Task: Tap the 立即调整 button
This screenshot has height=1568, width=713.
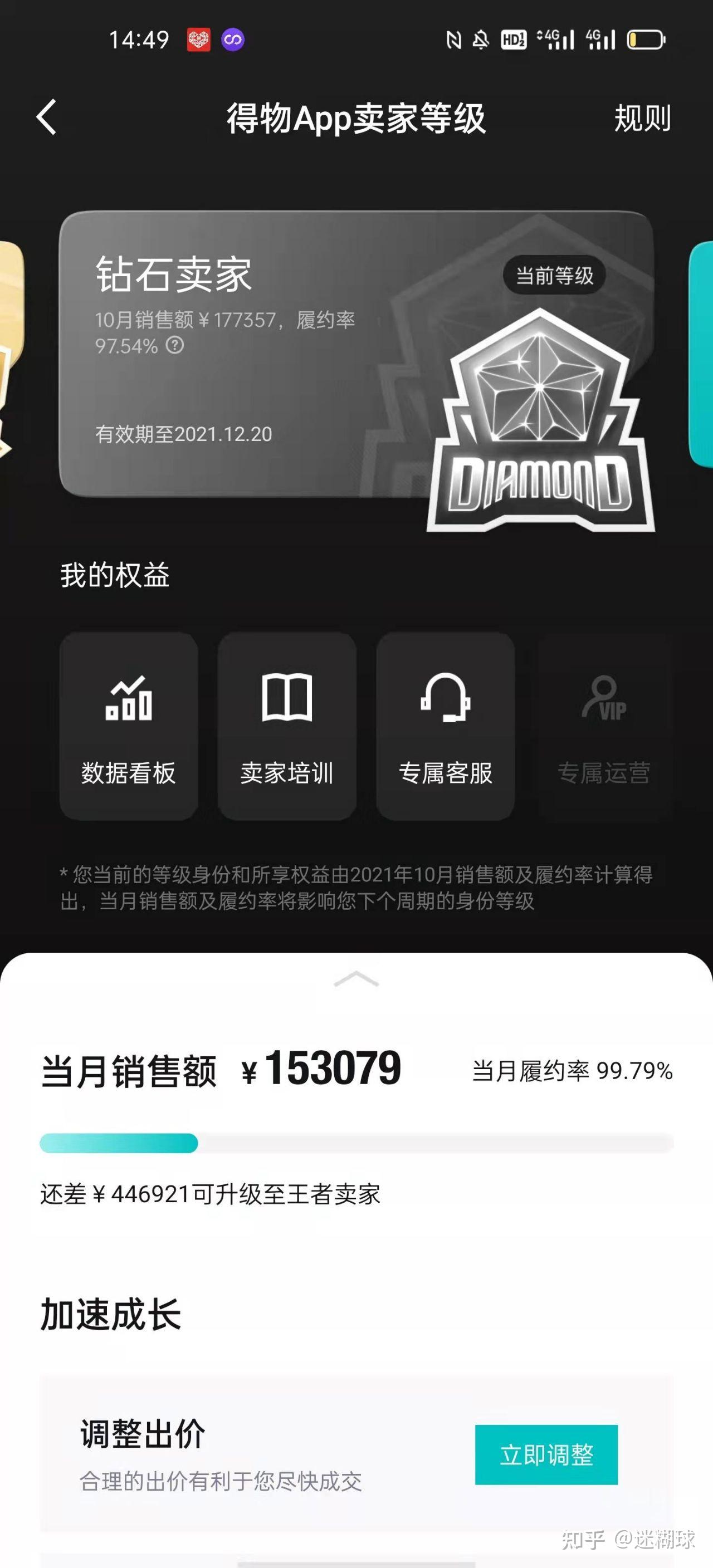Action: tap(546, 1454)
